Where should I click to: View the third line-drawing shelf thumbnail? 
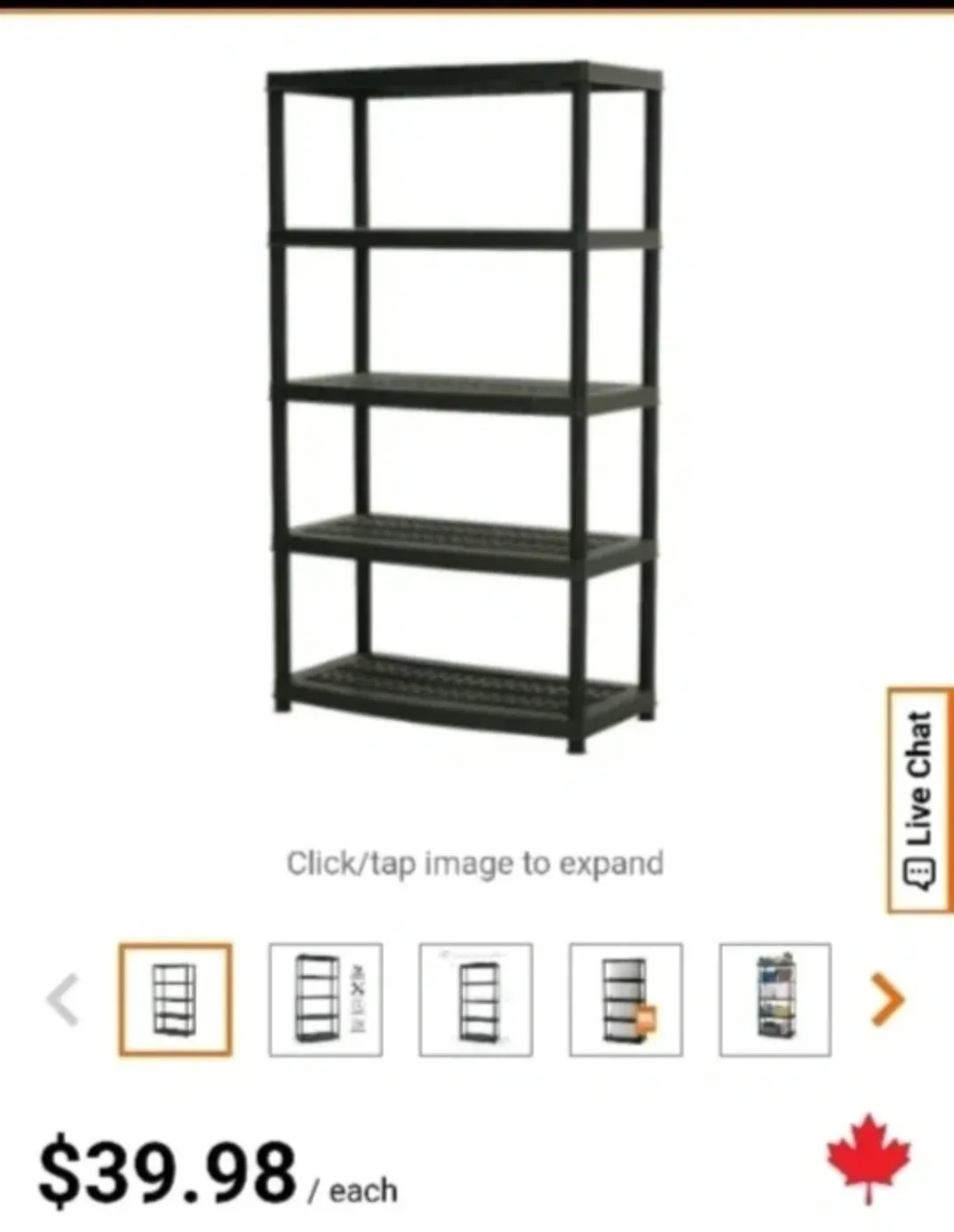point(475,998)
